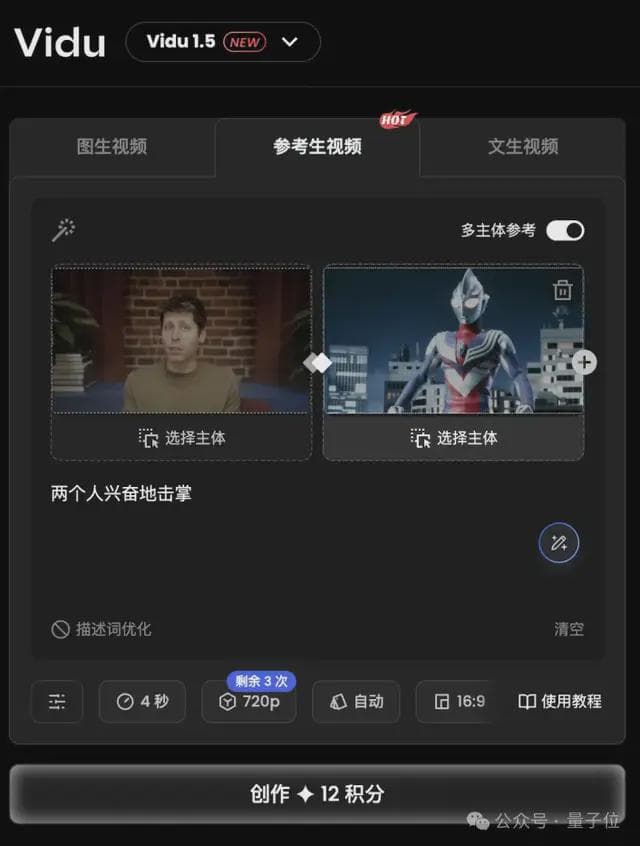Add another reference image with plus button
Image resolution: width=640 pixels, height=846 pixels.
585,362
